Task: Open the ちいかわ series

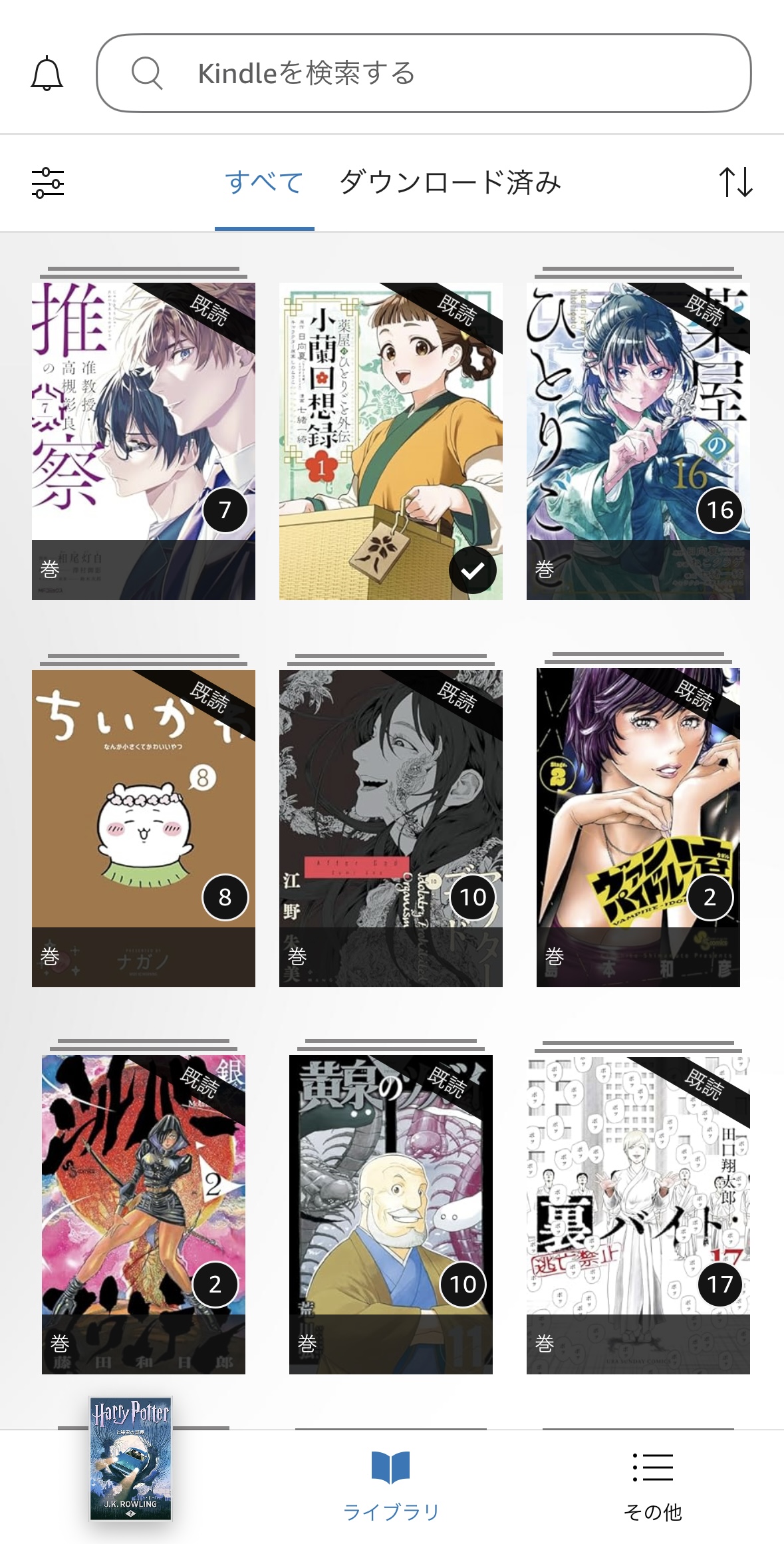Action: click(143, 828)
